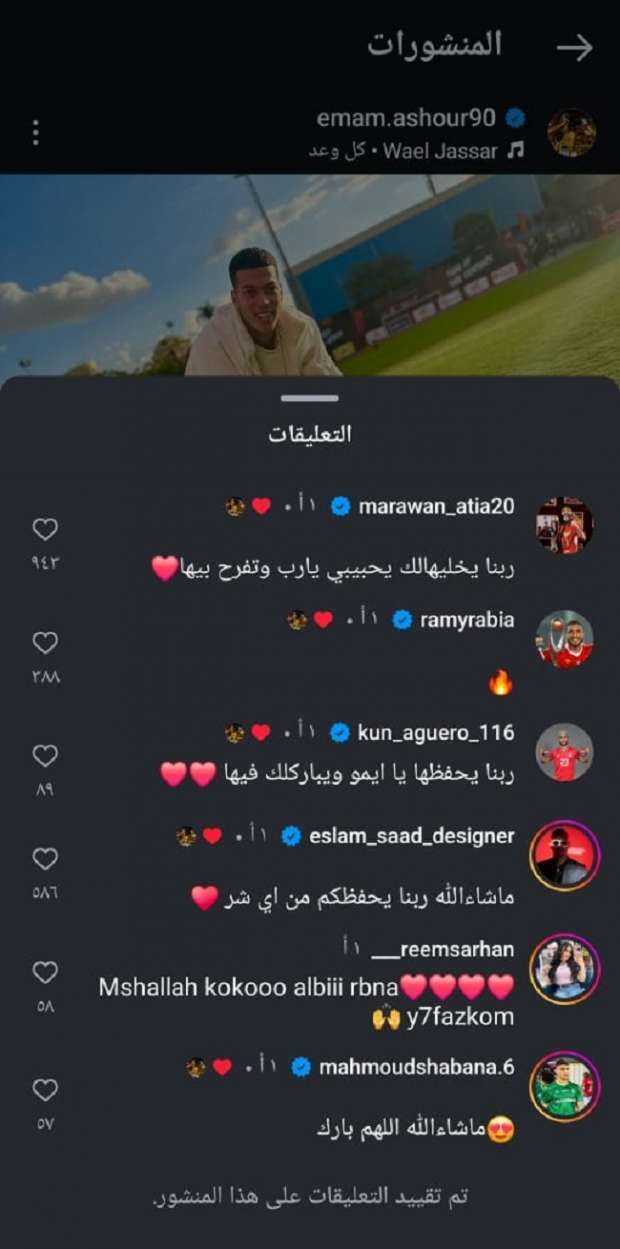Open marawan_atia20's profile picture
The height and width of the screenshot is (1249, 620).
(565, 525)
